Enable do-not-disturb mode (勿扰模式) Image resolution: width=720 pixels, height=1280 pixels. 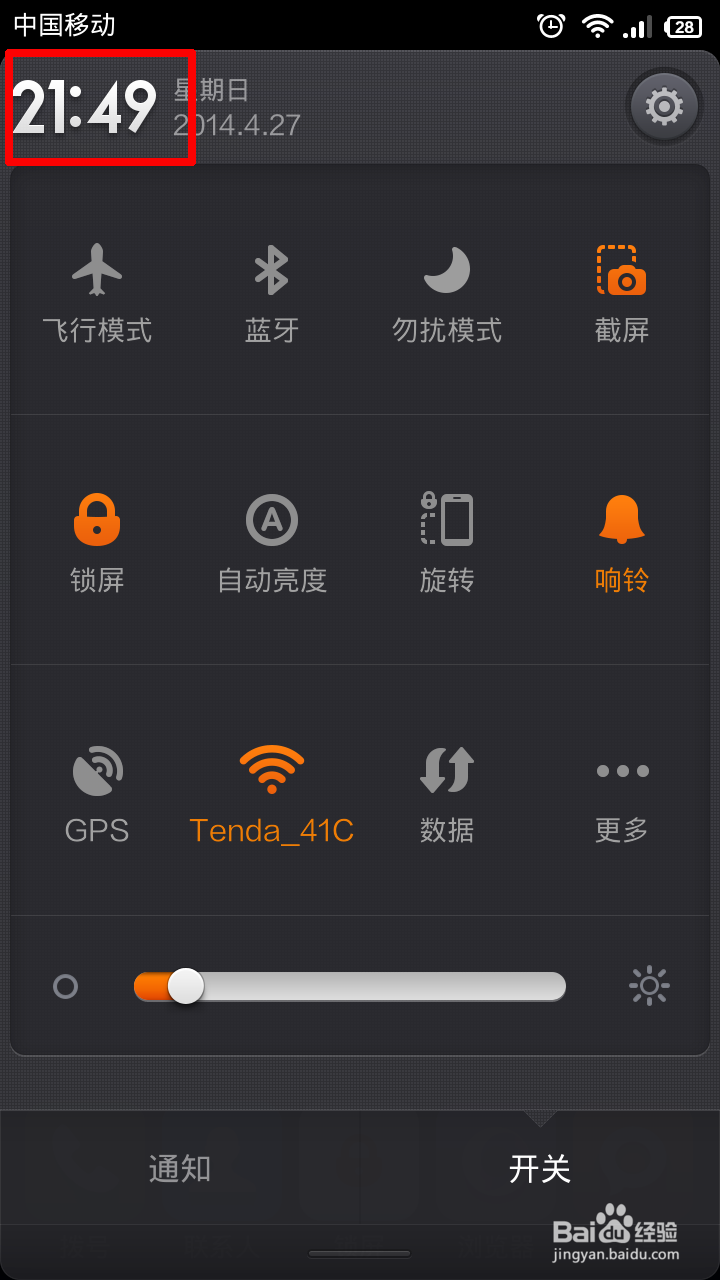tap(446, 290)
